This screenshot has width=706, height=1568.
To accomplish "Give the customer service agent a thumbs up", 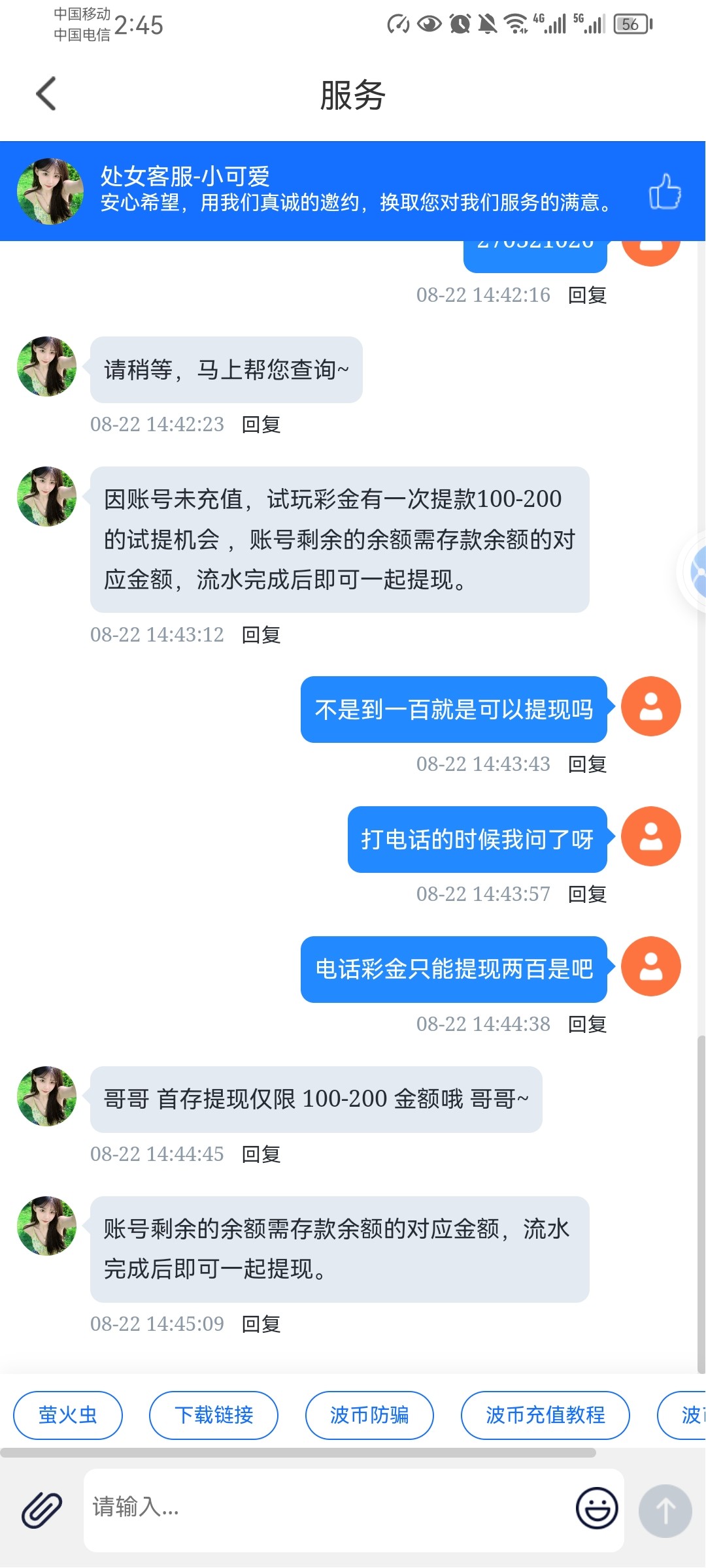I will (x=664, y=191).
